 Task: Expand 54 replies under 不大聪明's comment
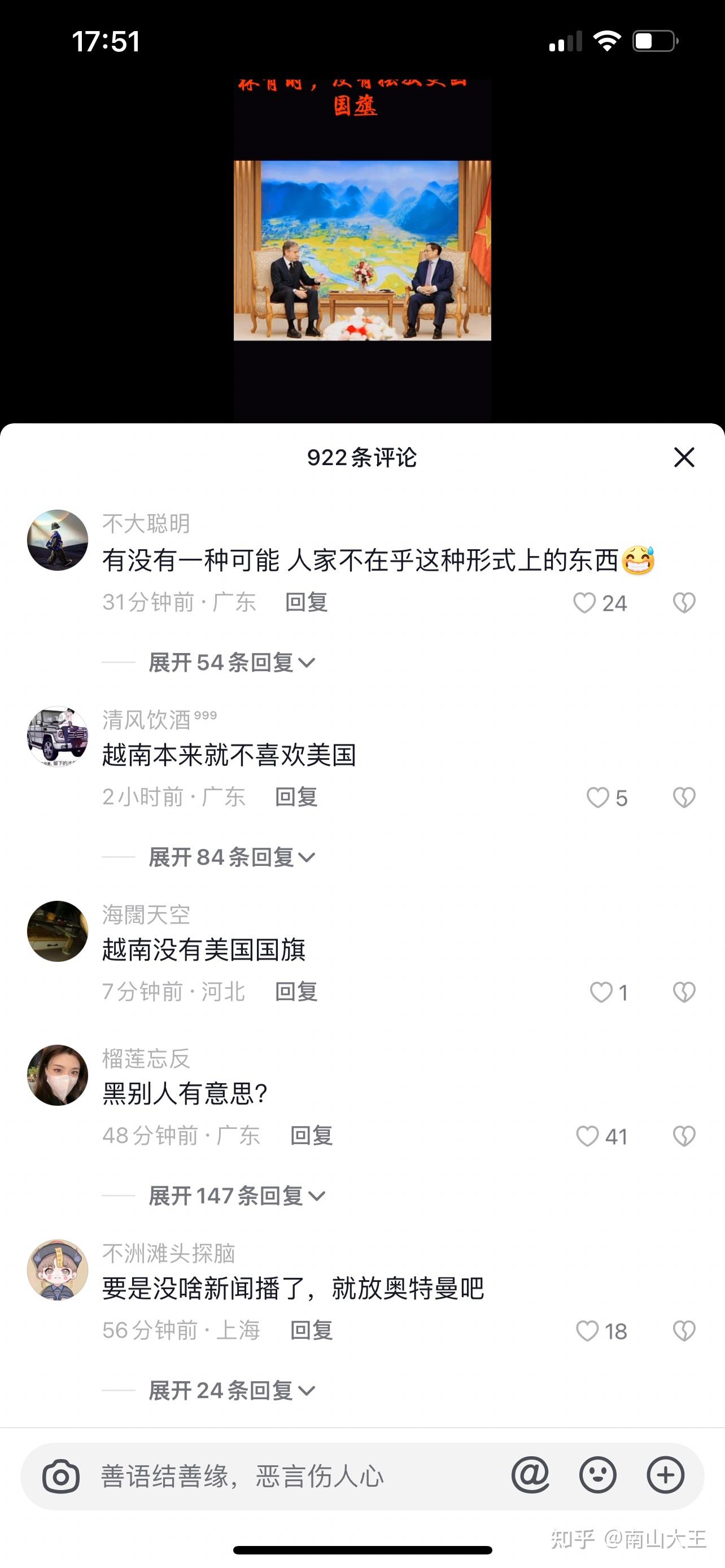click(x=232, y=662)
